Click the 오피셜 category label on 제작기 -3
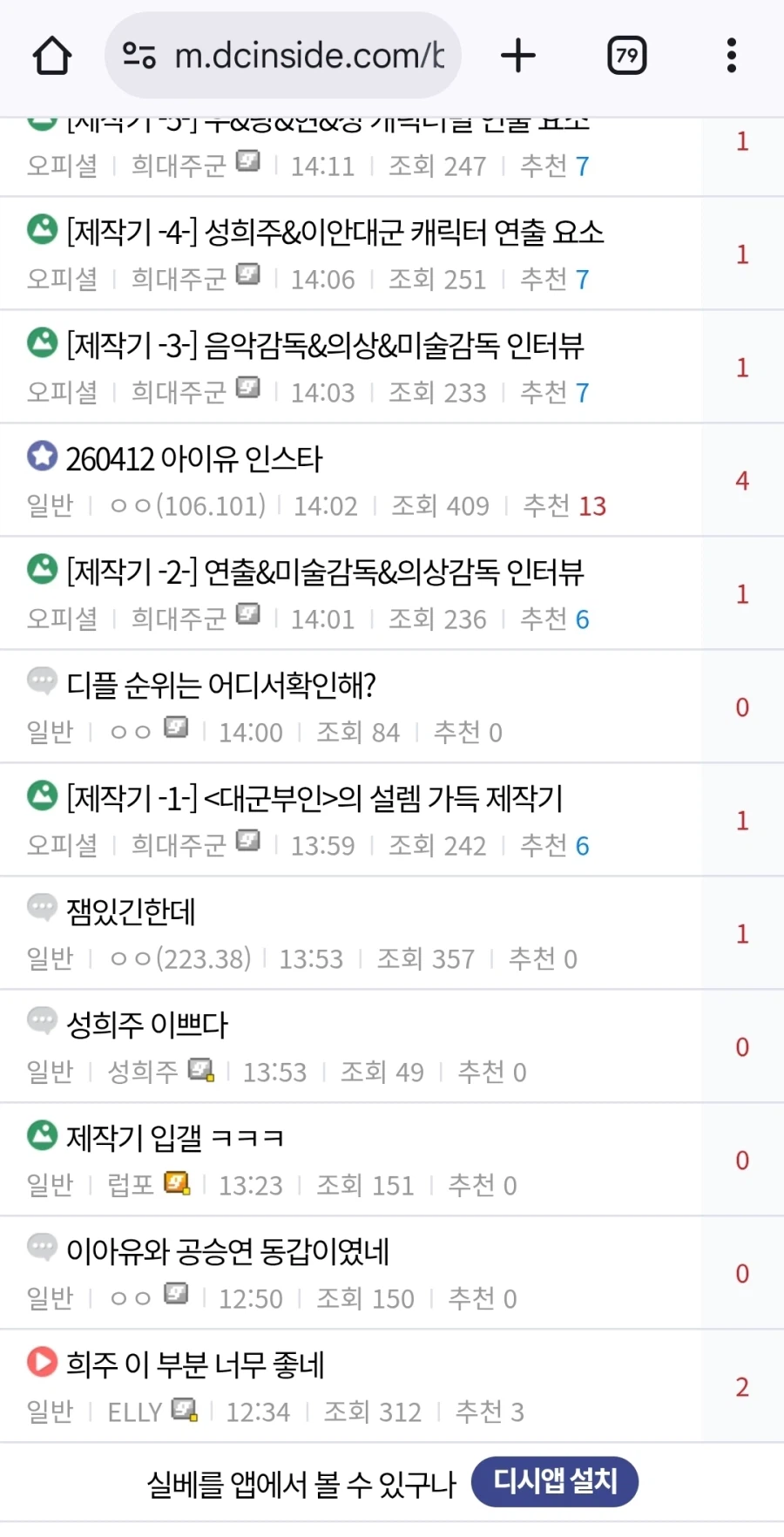The image size is (784, 1537). (x=63, y=392)
